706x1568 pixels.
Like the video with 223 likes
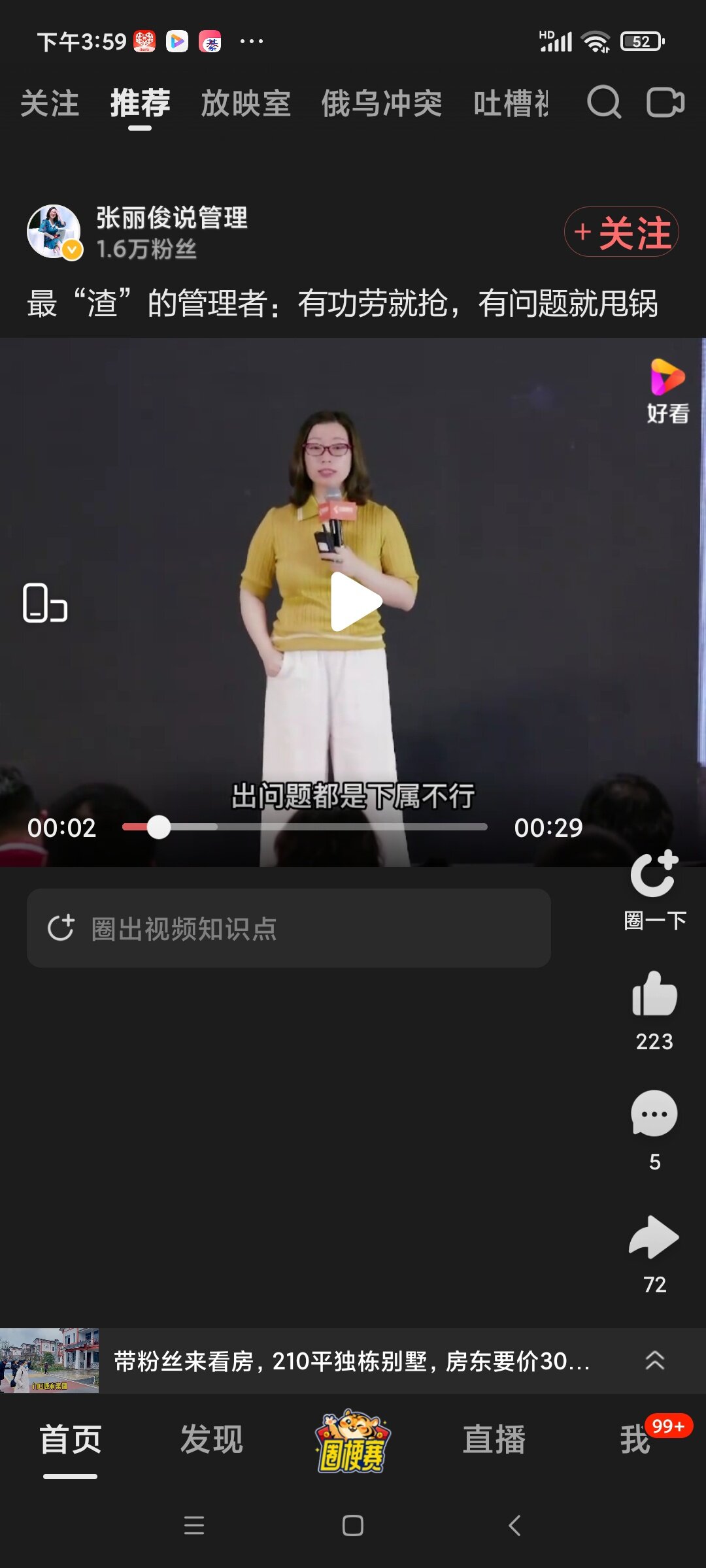point(654,1010)
